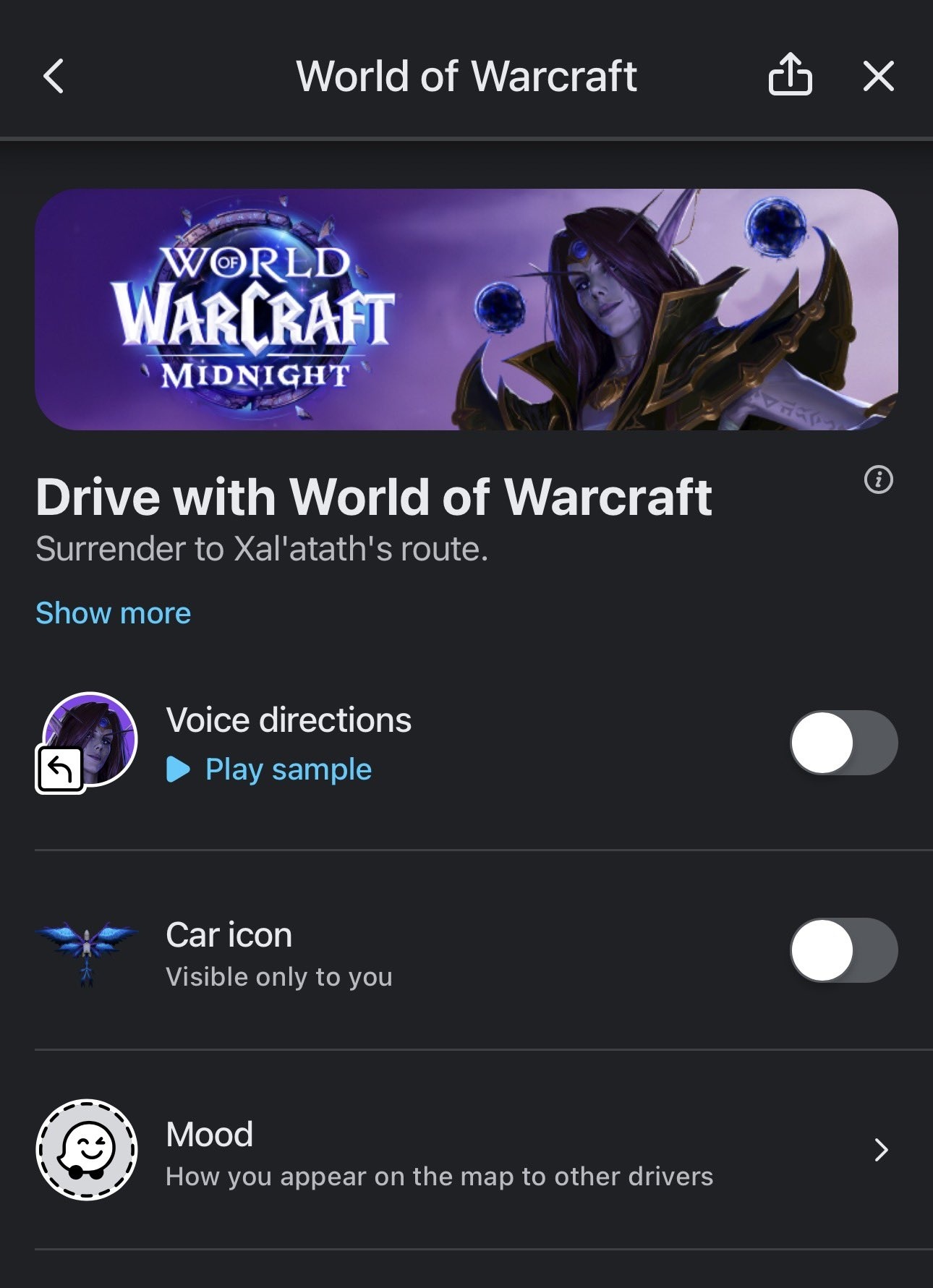Open Mood settings via the right chevron
This screenshot has width=933, height=1288.
click(880, 1148)
